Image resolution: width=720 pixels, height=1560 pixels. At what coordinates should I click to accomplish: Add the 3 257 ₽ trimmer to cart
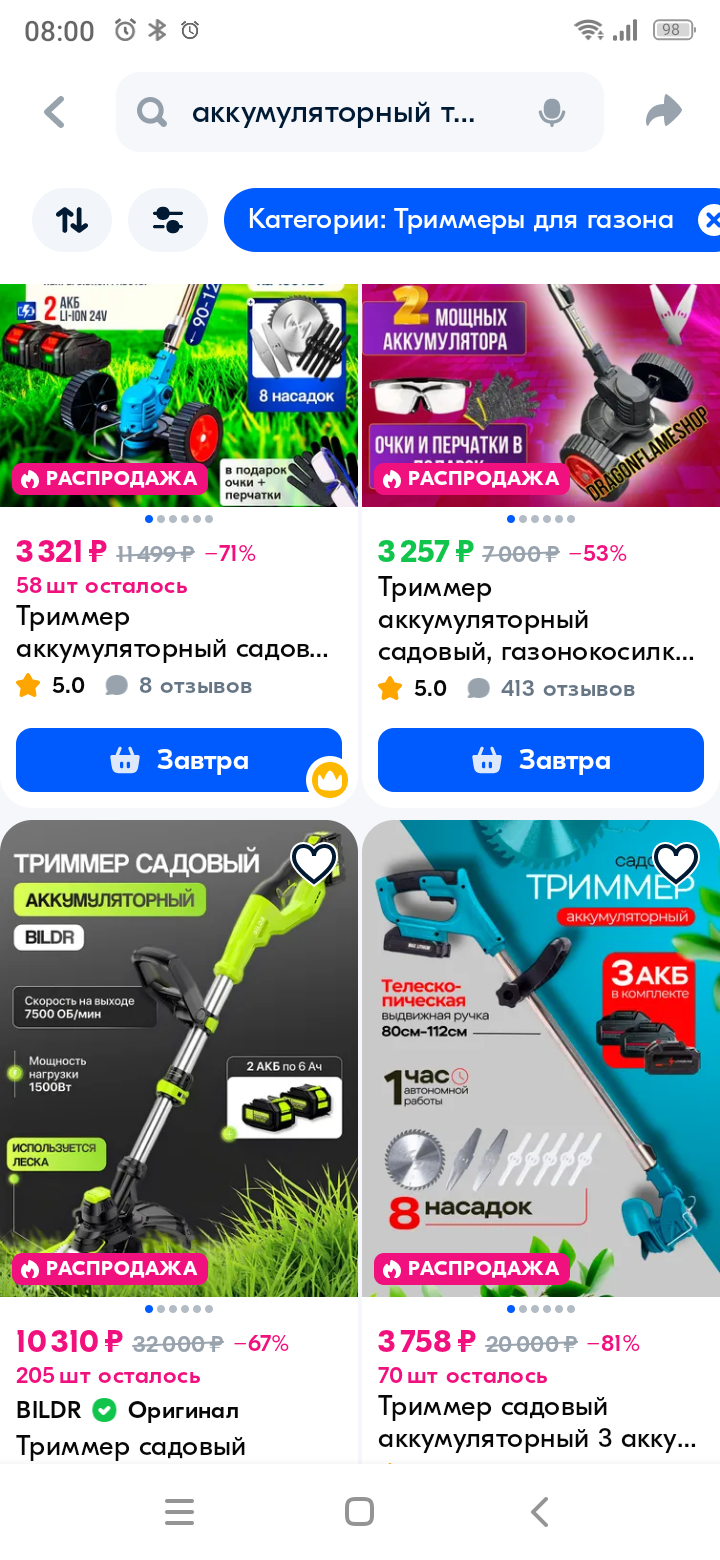[541, 760]
